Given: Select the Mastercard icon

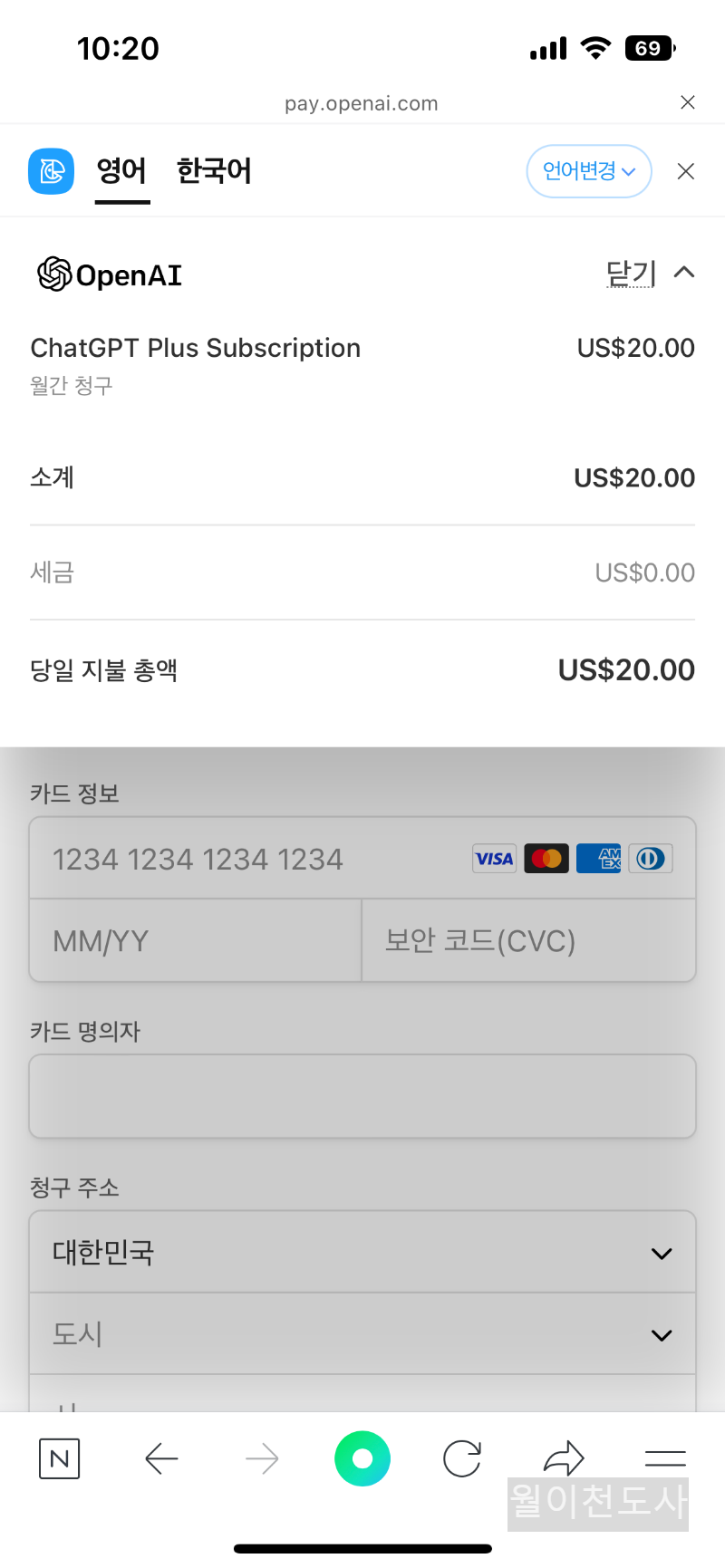Looking at the screenshot, I should coord(546,858).
